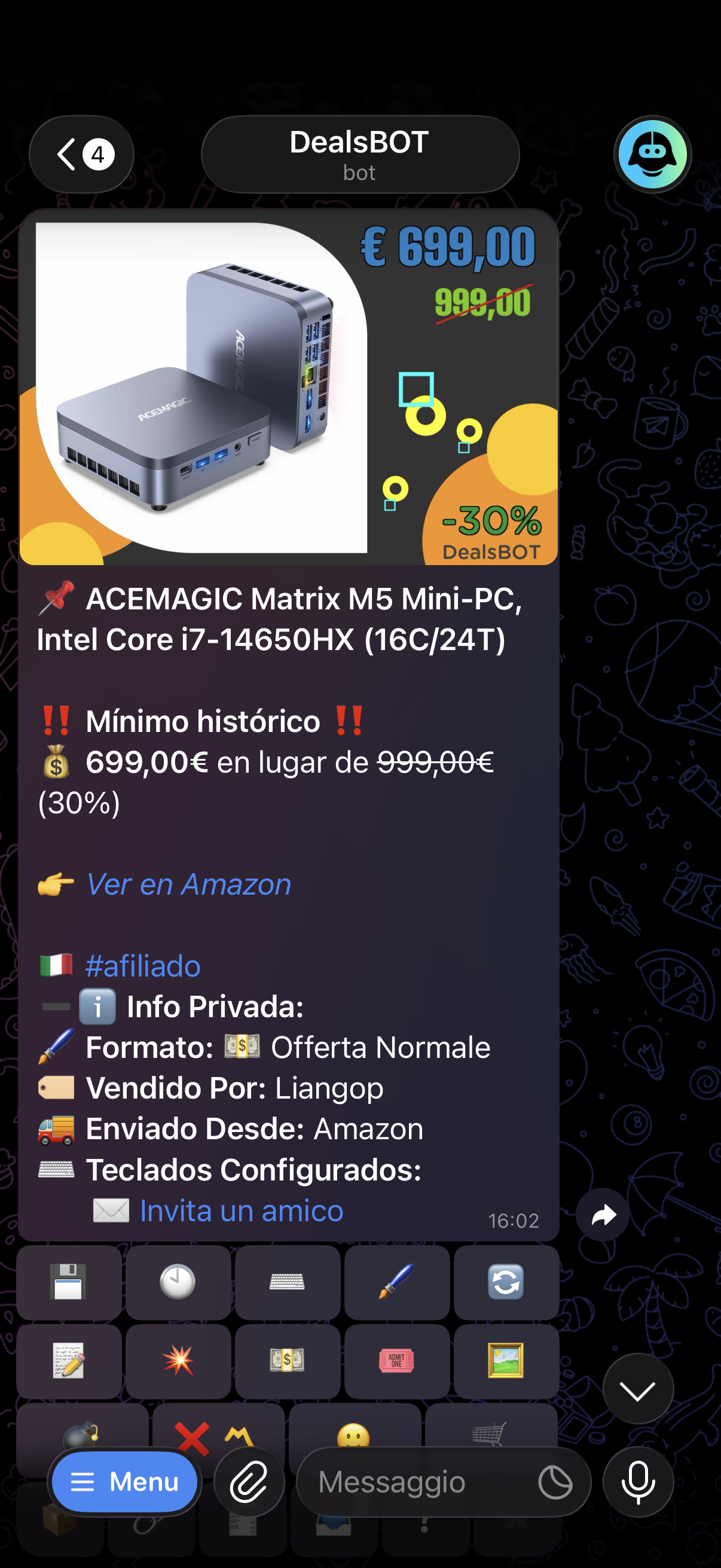Screen dimensions: 721x1568
Task: Focus the Messaggio text field
Action: point(420,1481)
